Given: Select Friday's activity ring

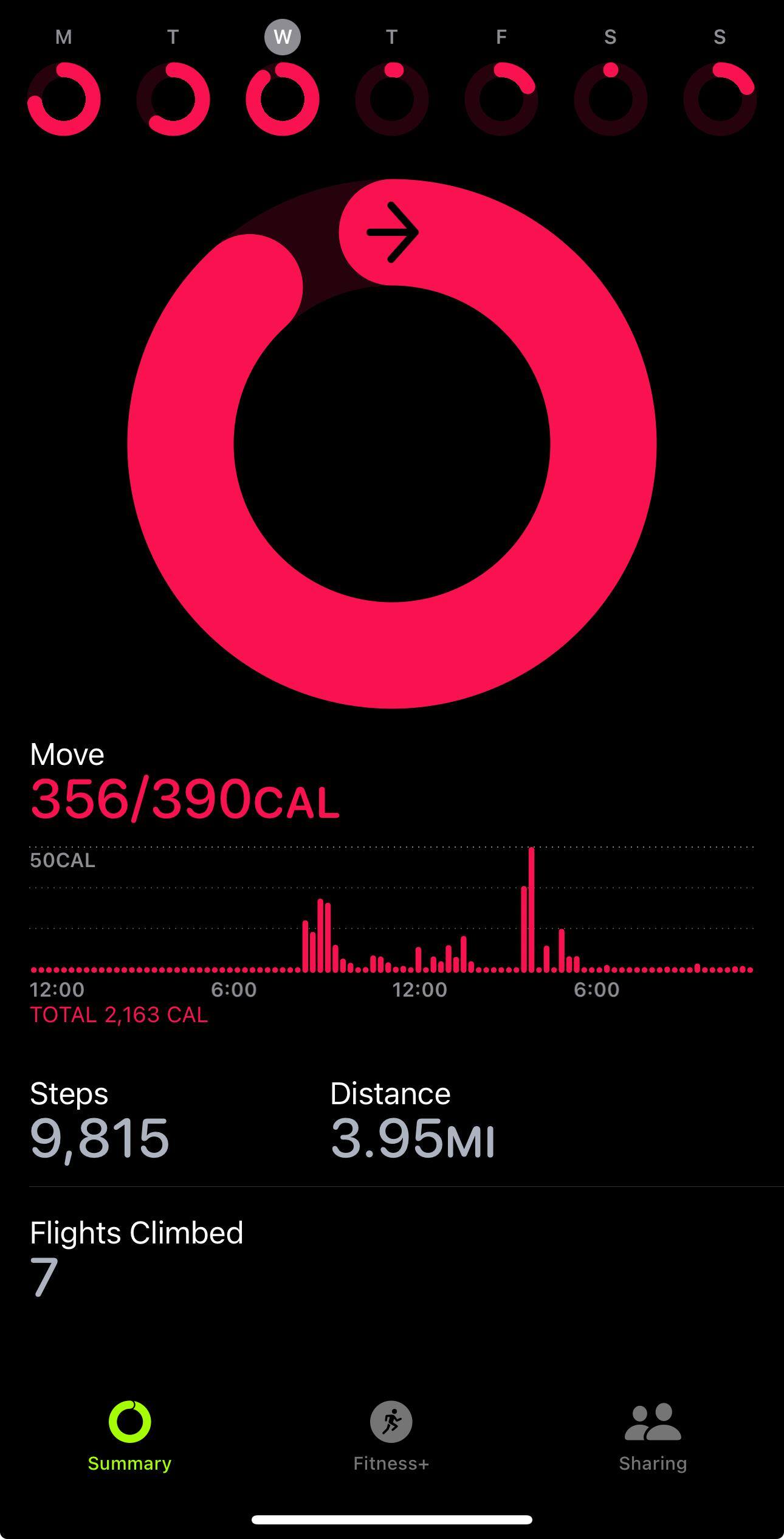Looking at the screenshot, I should (501, 99).
